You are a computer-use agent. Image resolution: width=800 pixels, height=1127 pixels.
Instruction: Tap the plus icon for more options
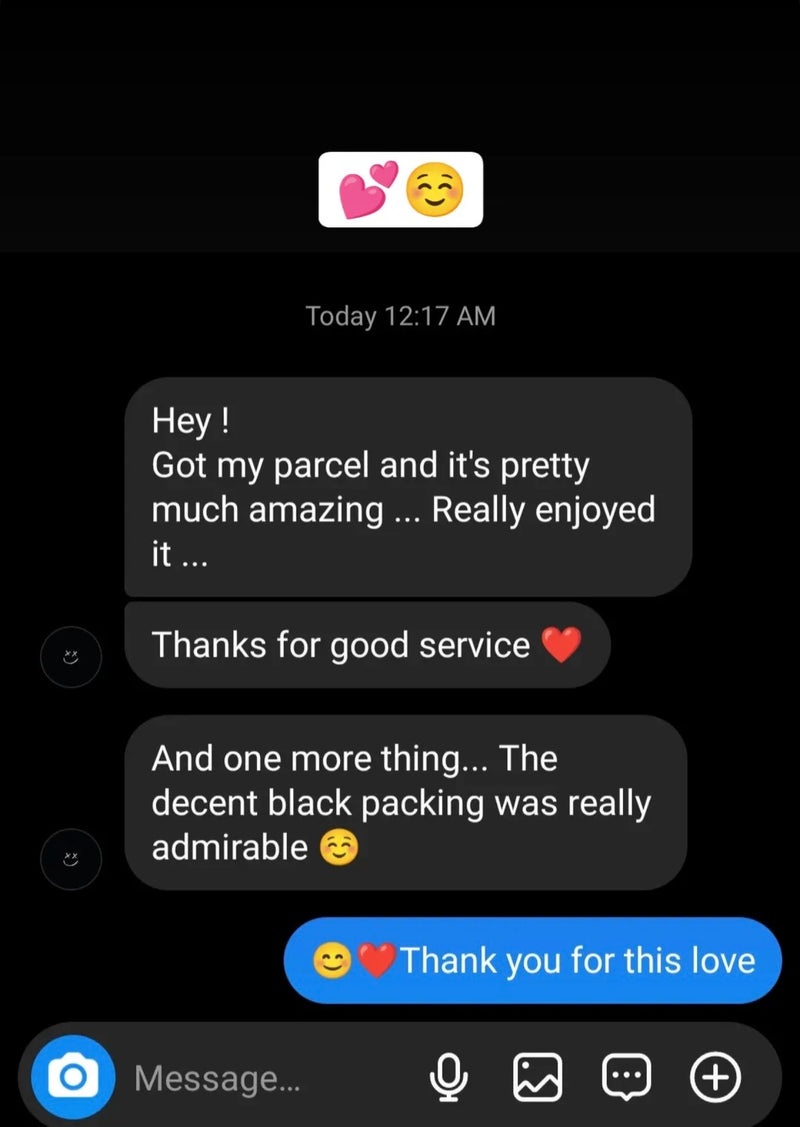coord(715,1077)
